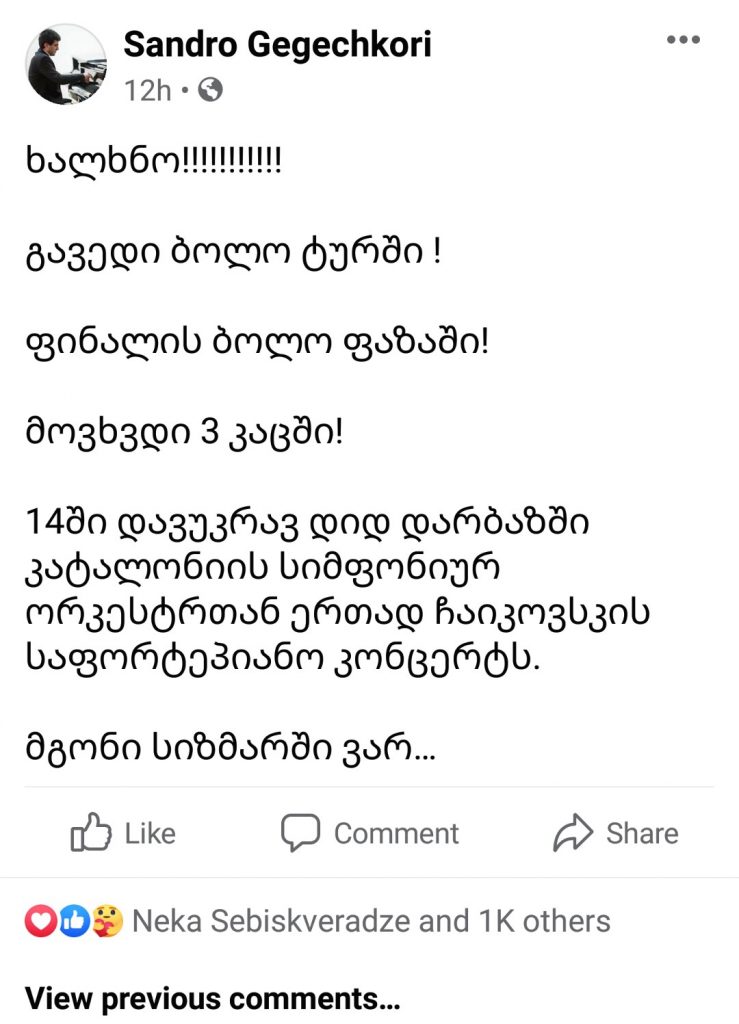View previous comments

pos(212,998)
